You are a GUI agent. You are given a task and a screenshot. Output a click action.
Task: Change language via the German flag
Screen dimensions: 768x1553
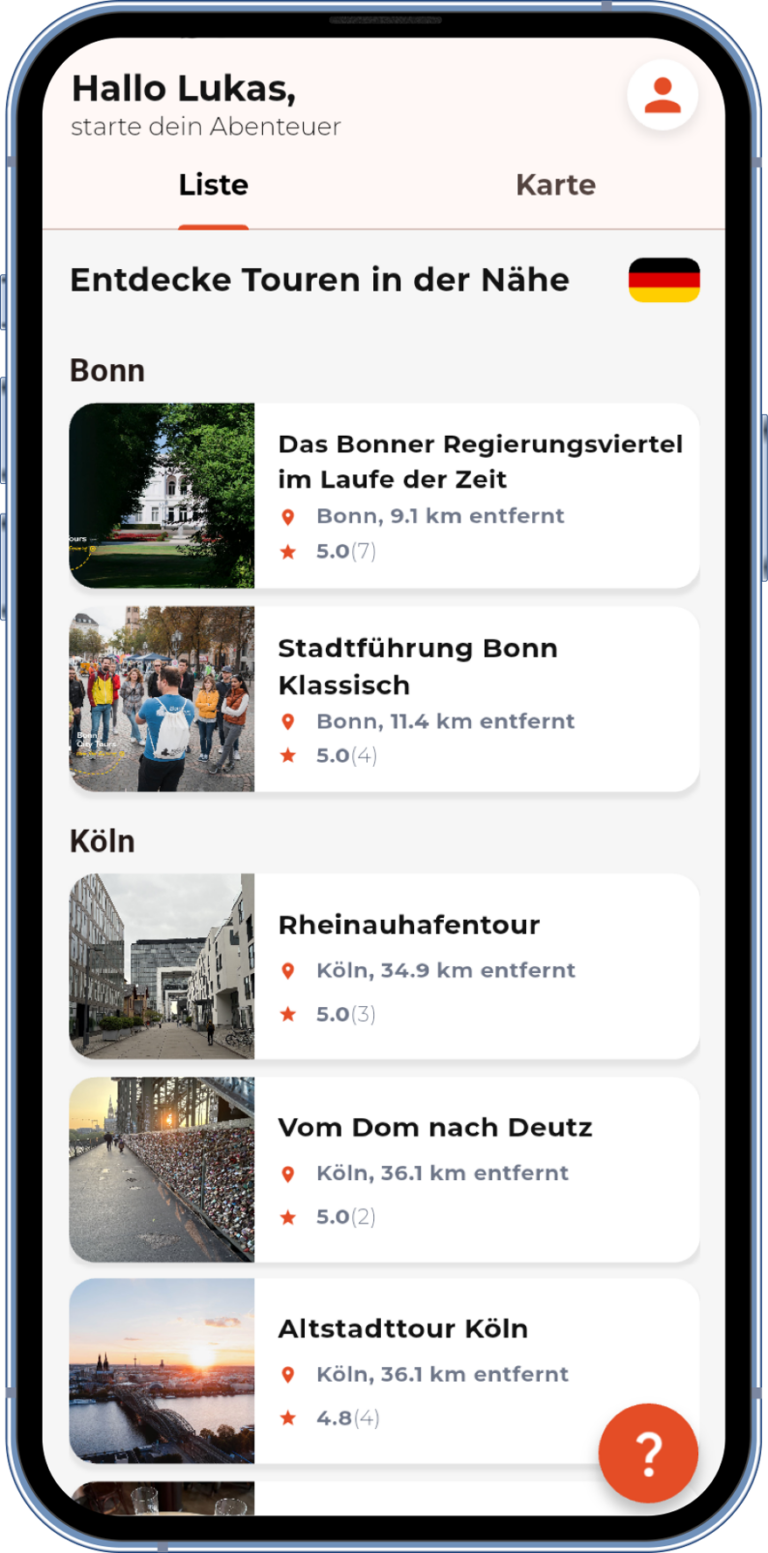(664, 280)
